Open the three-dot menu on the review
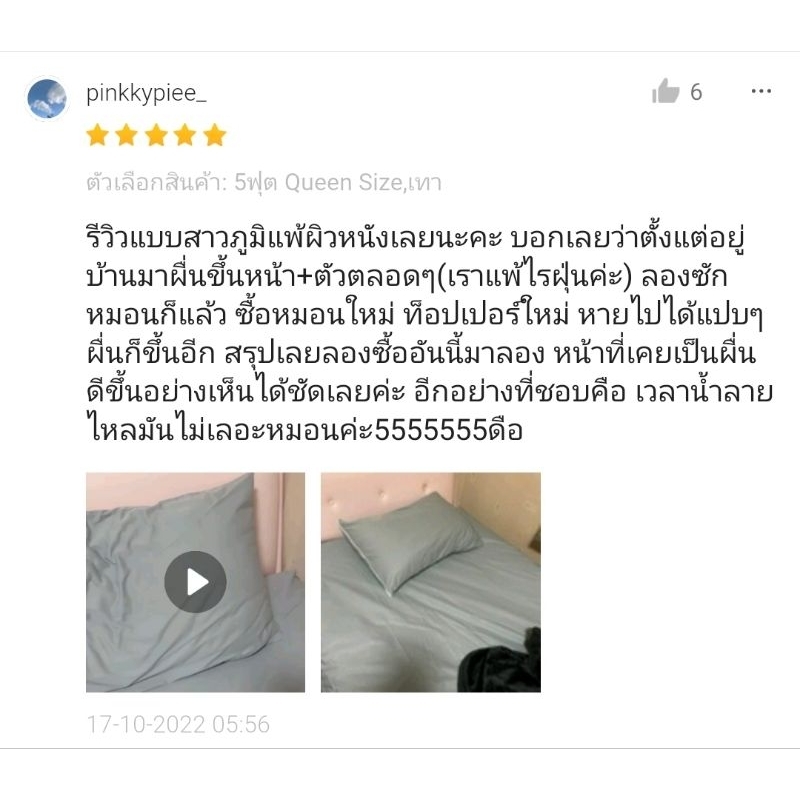The width and height of the screenshot is (800, 800). click(x=761, y=92)
